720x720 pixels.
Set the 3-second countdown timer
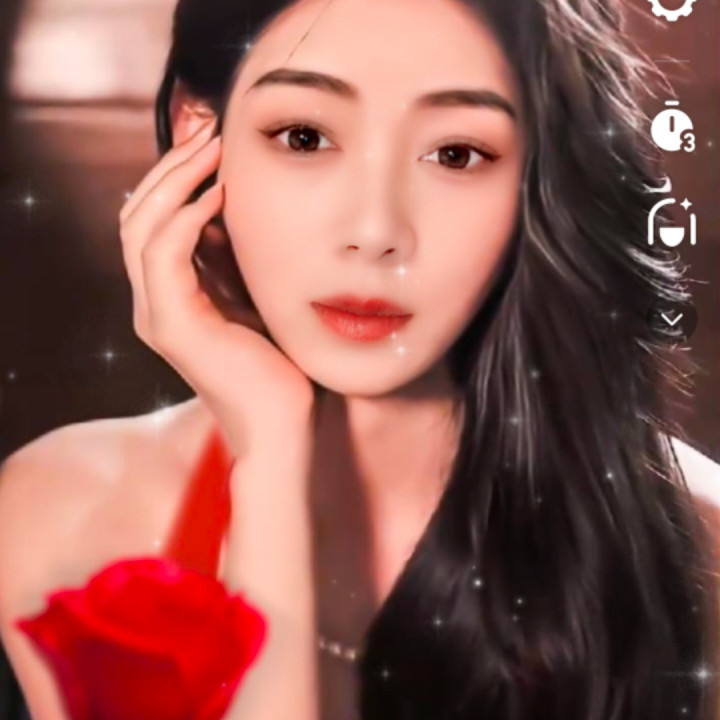(673, 126)
